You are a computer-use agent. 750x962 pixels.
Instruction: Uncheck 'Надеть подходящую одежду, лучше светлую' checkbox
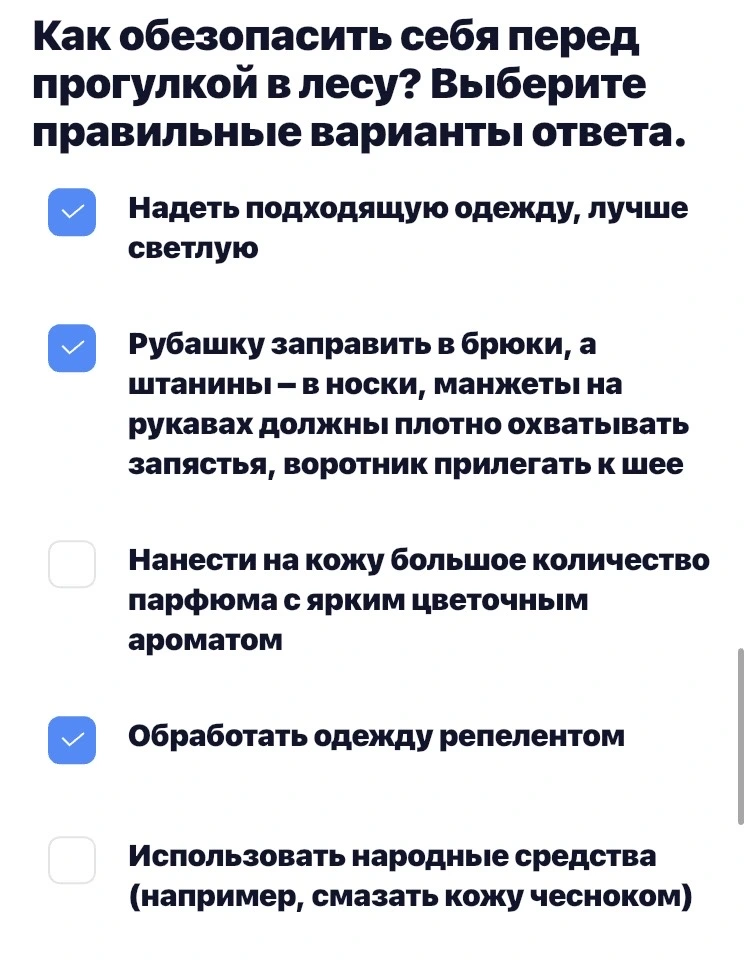click(72, 212)
